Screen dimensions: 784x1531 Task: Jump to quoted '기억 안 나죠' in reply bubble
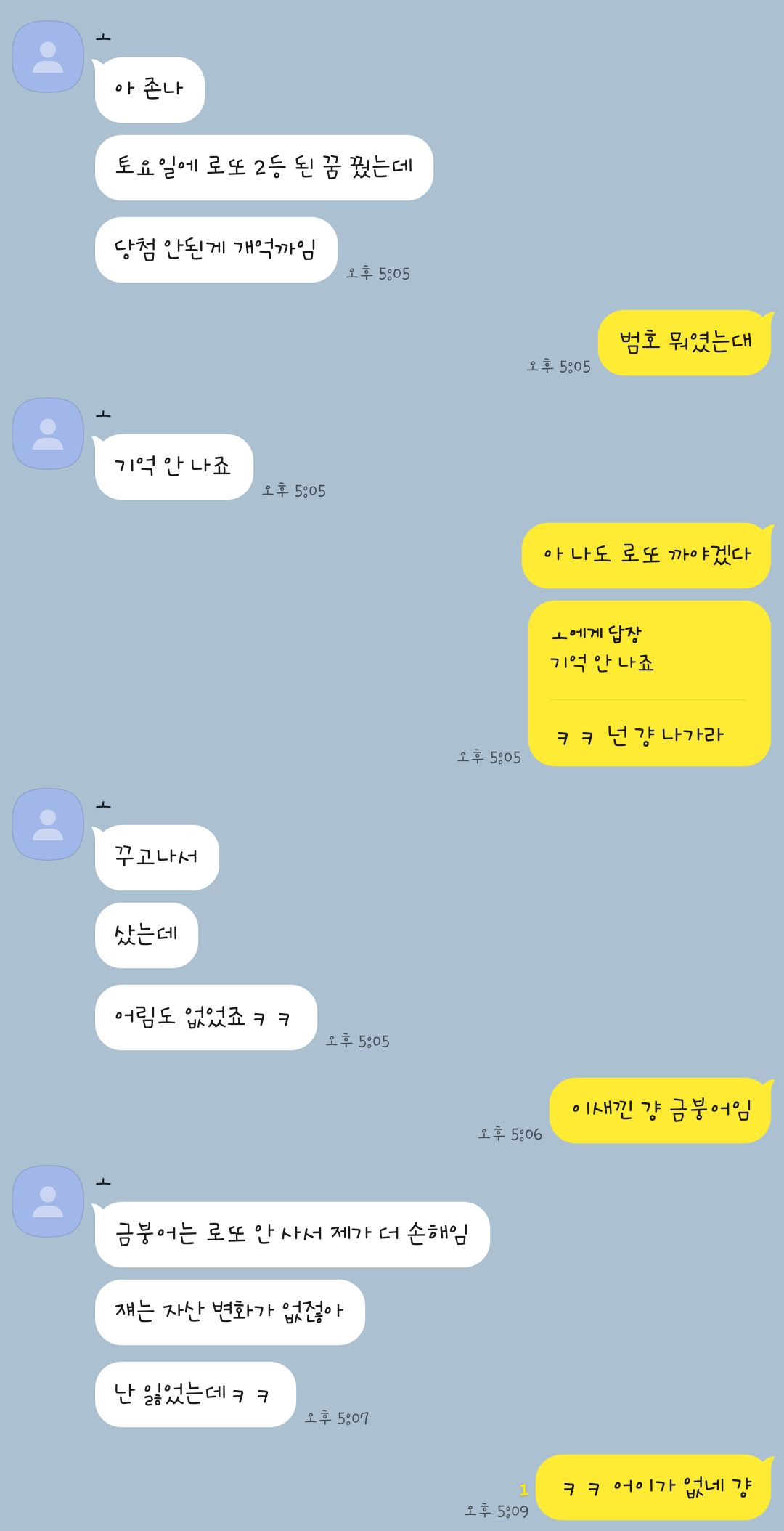pyautogui.click(x=602, y=662)
